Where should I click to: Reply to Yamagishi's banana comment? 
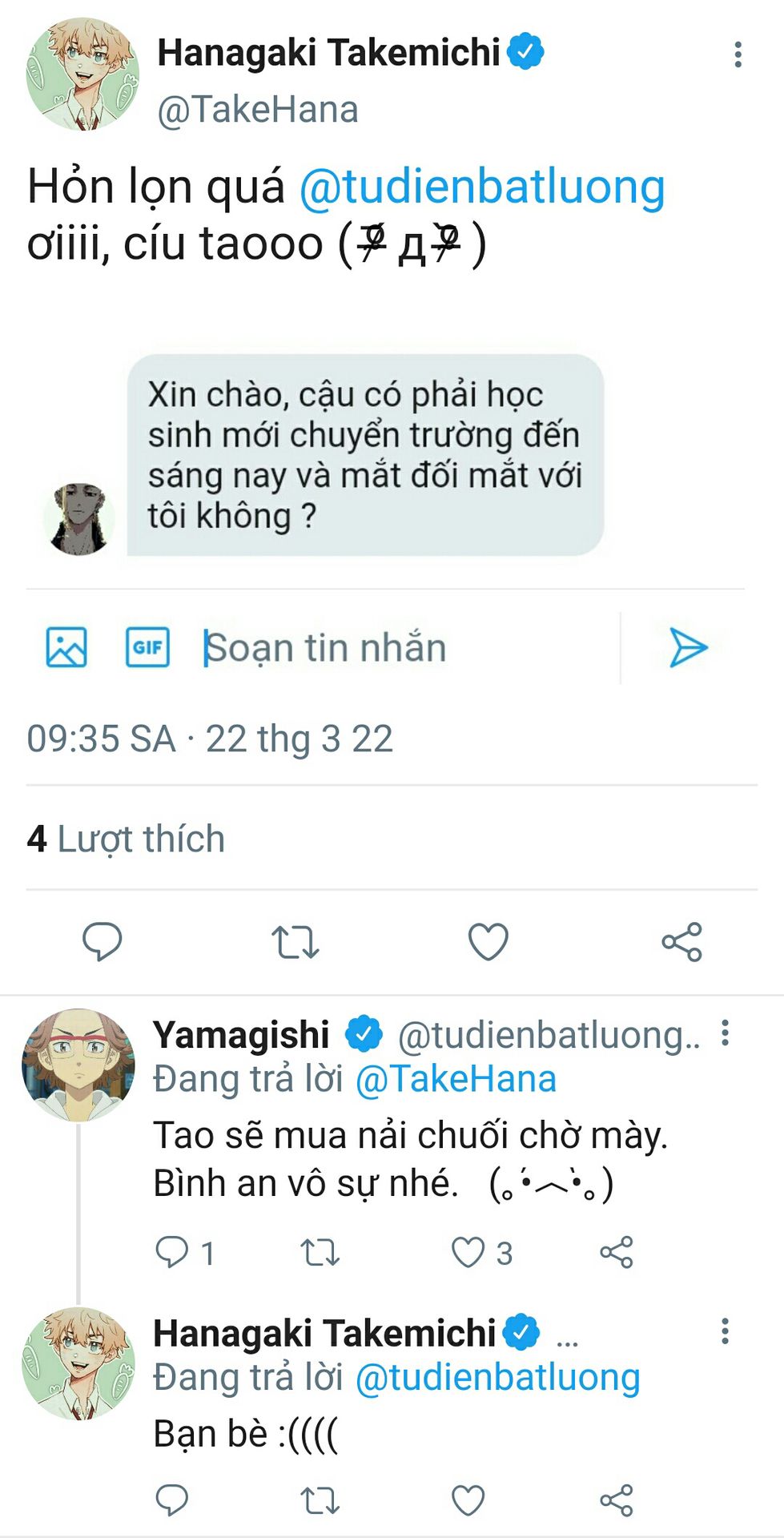tap(172, 1252)
